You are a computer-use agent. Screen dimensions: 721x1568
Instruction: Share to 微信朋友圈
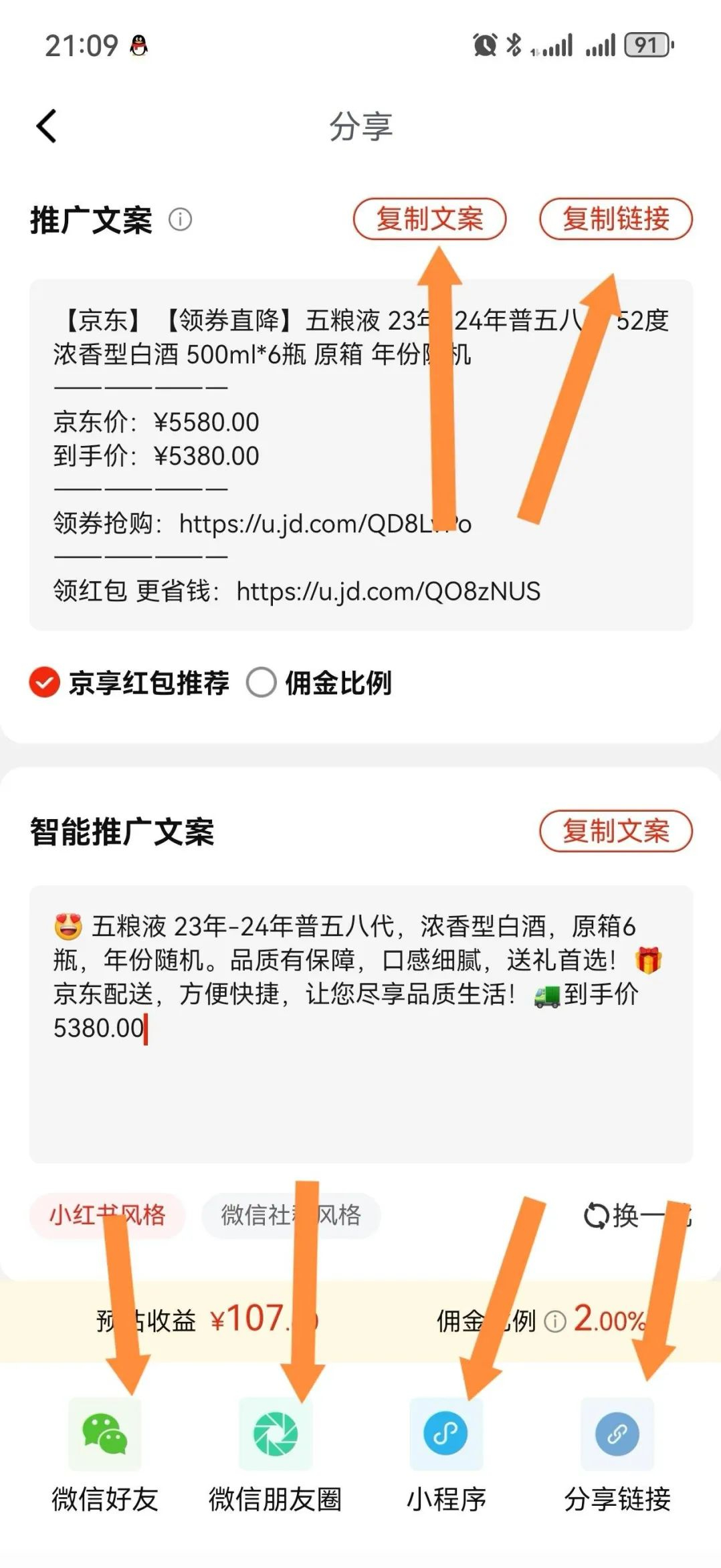click(276, 1435)
